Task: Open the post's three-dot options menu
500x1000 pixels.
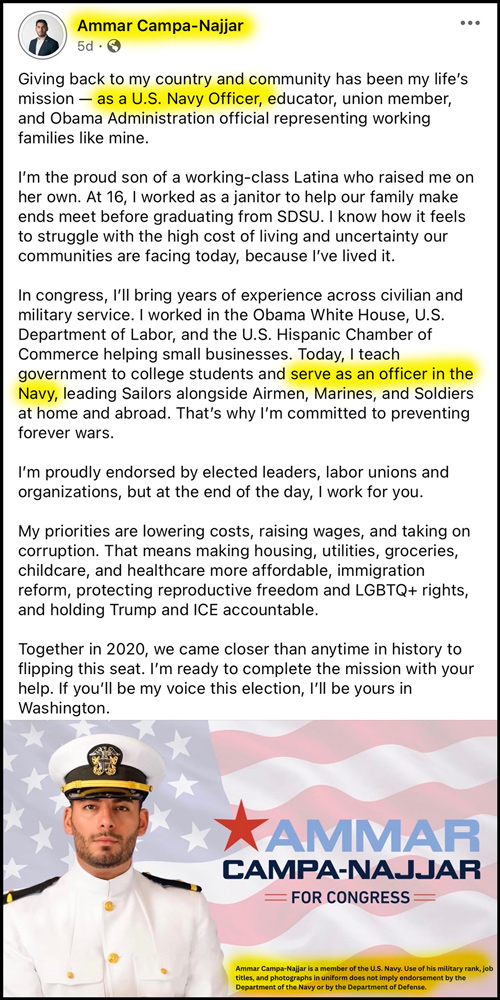Action: [469, 23]
